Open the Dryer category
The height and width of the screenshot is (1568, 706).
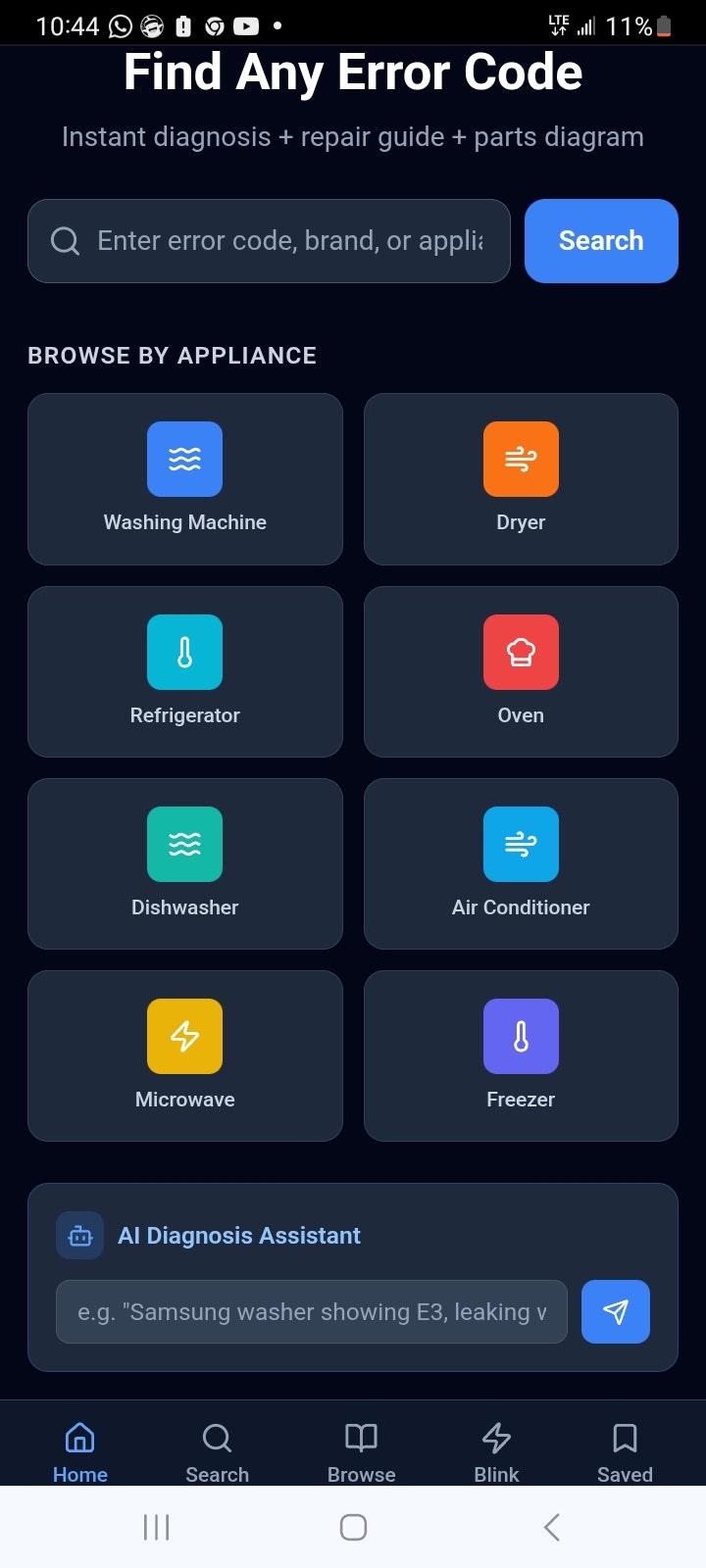[x=521, y=479]
